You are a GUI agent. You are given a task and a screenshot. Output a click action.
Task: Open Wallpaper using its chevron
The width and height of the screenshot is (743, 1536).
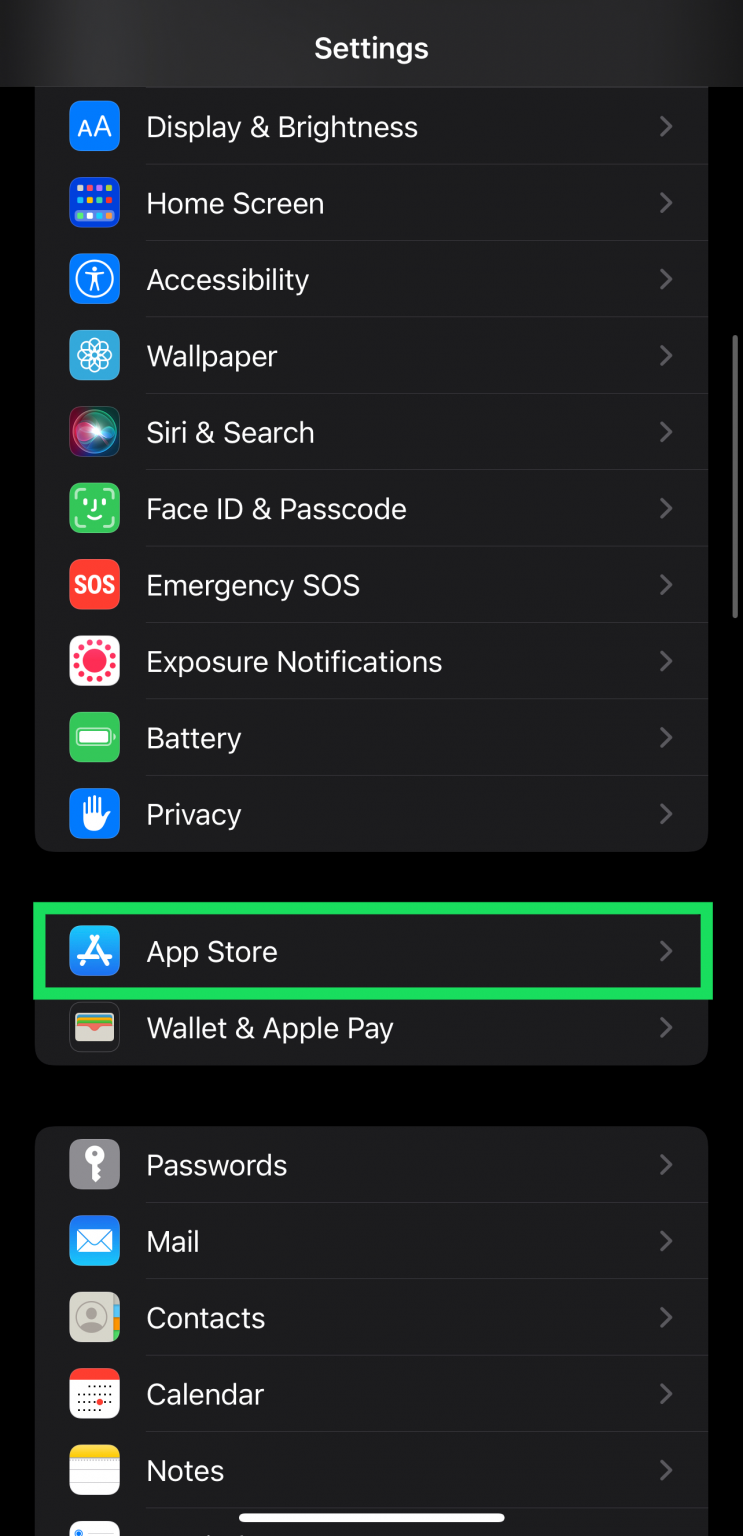coord(666,355)
